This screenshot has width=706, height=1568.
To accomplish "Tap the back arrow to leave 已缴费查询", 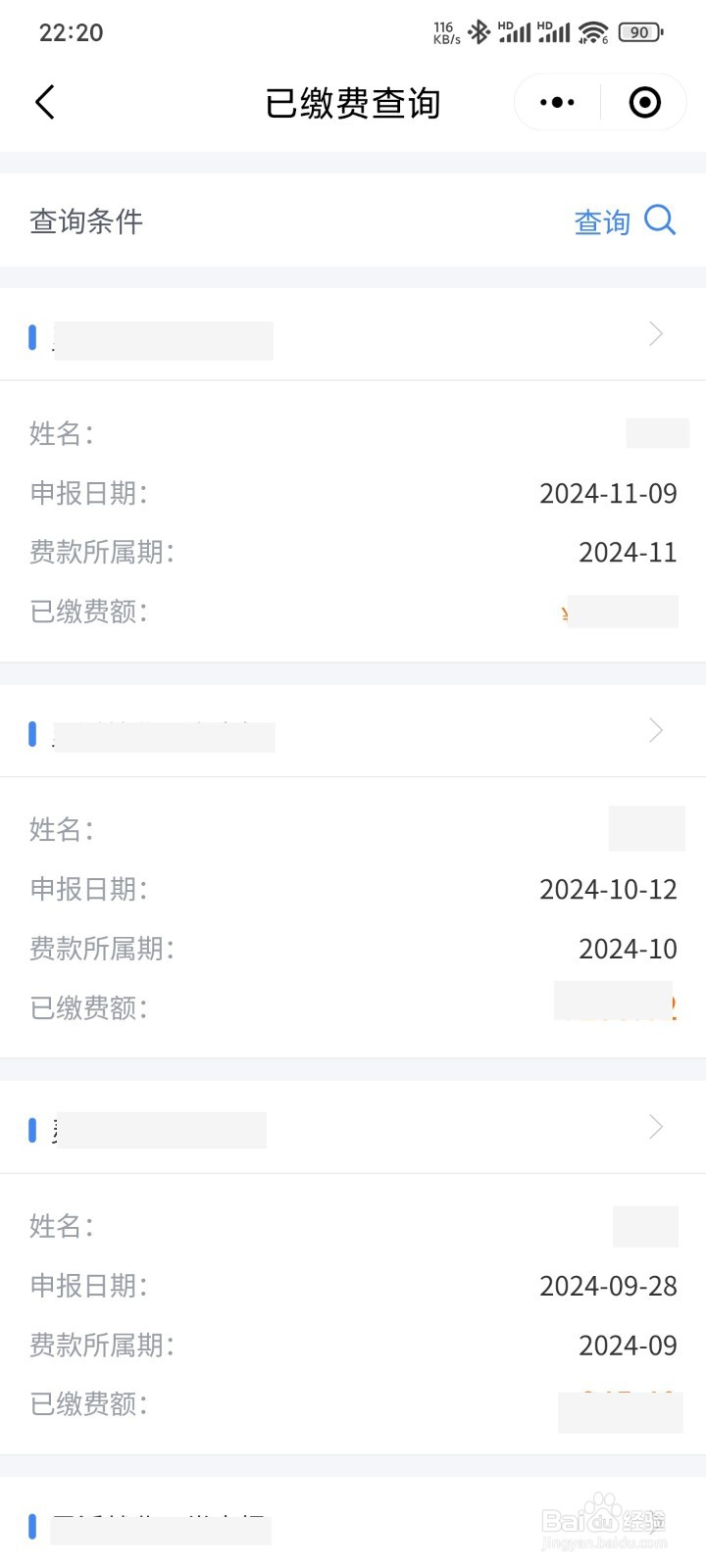I will tap(44, 101).
